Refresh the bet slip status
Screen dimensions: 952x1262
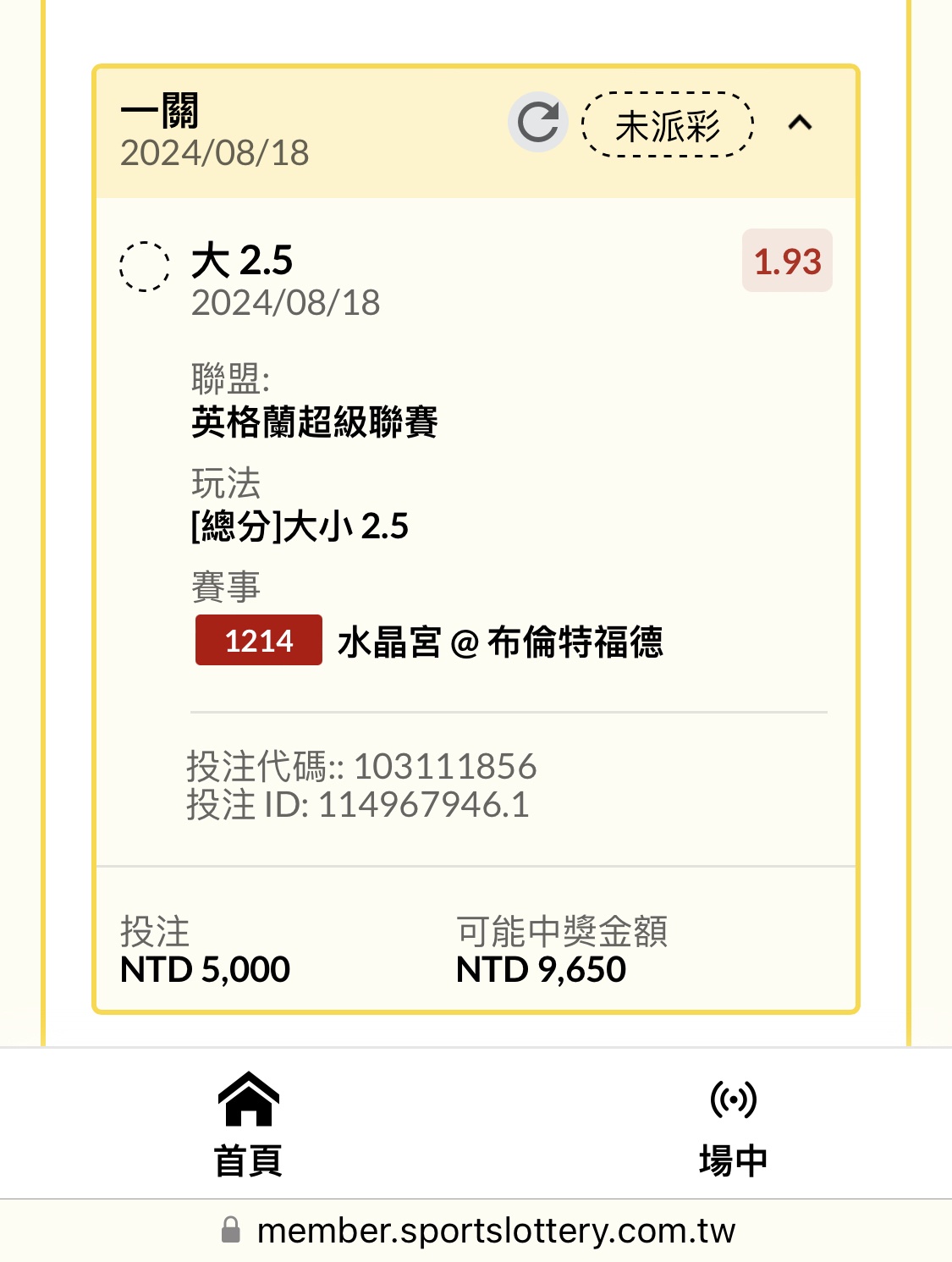[x=537, y=123]
